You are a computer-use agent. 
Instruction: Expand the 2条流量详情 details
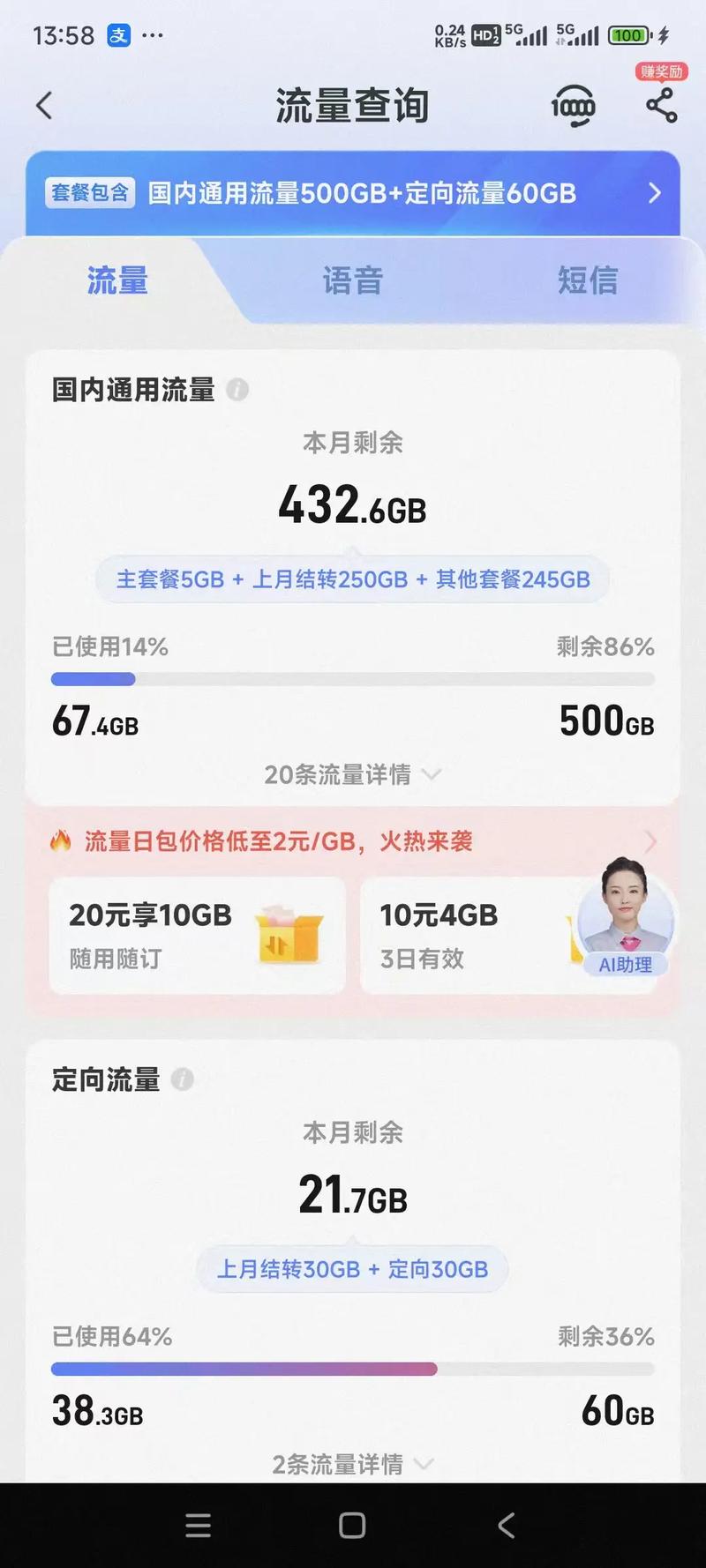pos(351,1464)
